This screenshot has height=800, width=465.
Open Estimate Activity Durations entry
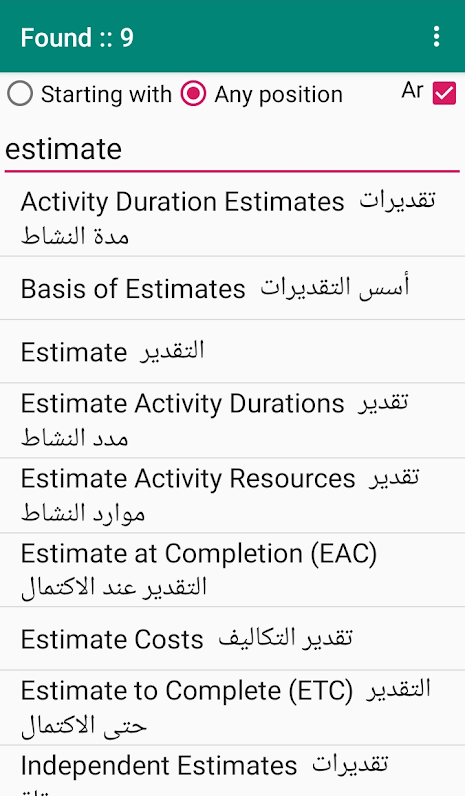click(x=232, y=420)
